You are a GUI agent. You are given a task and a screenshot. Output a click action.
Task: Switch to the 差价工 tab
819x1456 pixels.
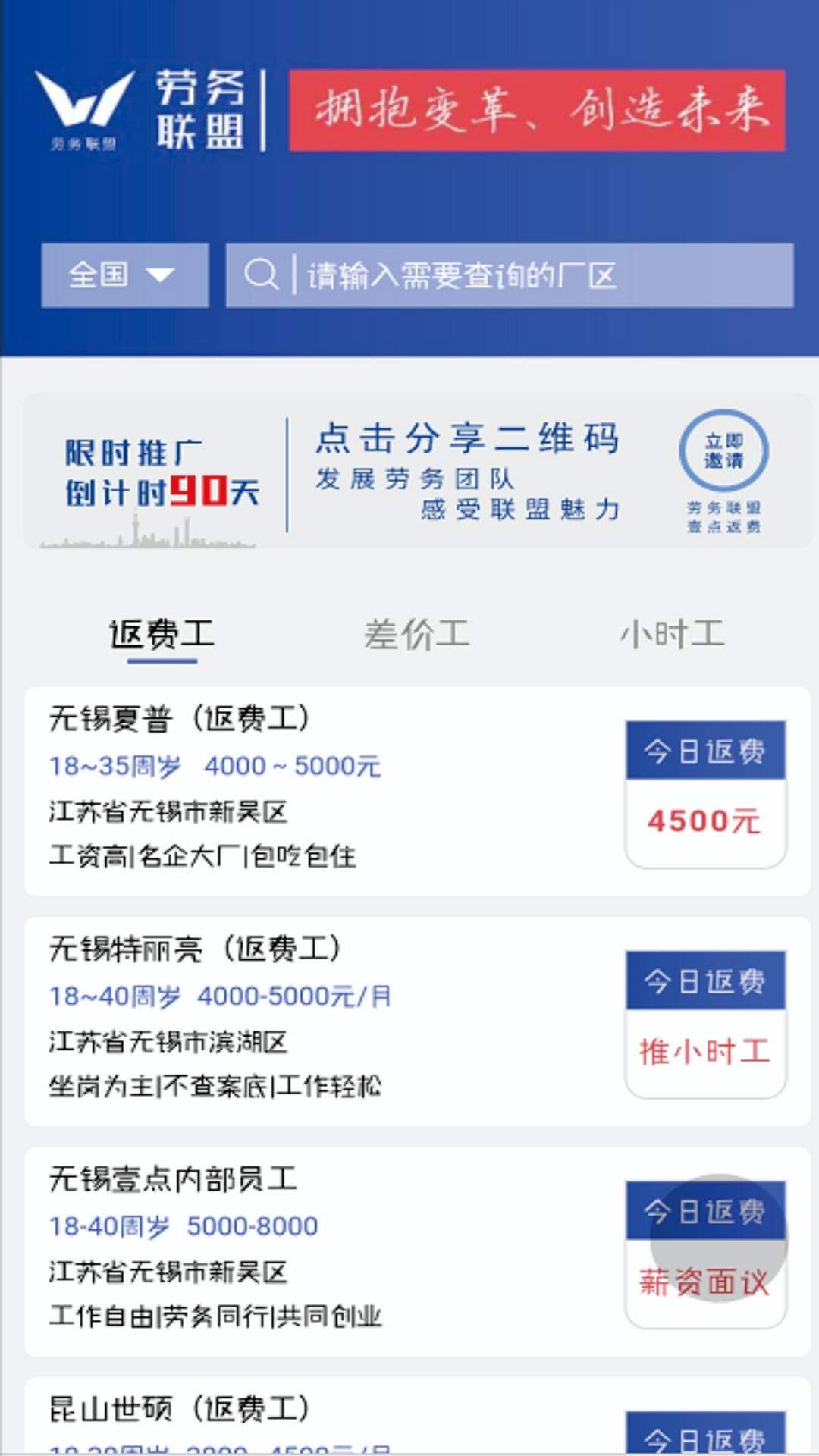pos(416,635)
